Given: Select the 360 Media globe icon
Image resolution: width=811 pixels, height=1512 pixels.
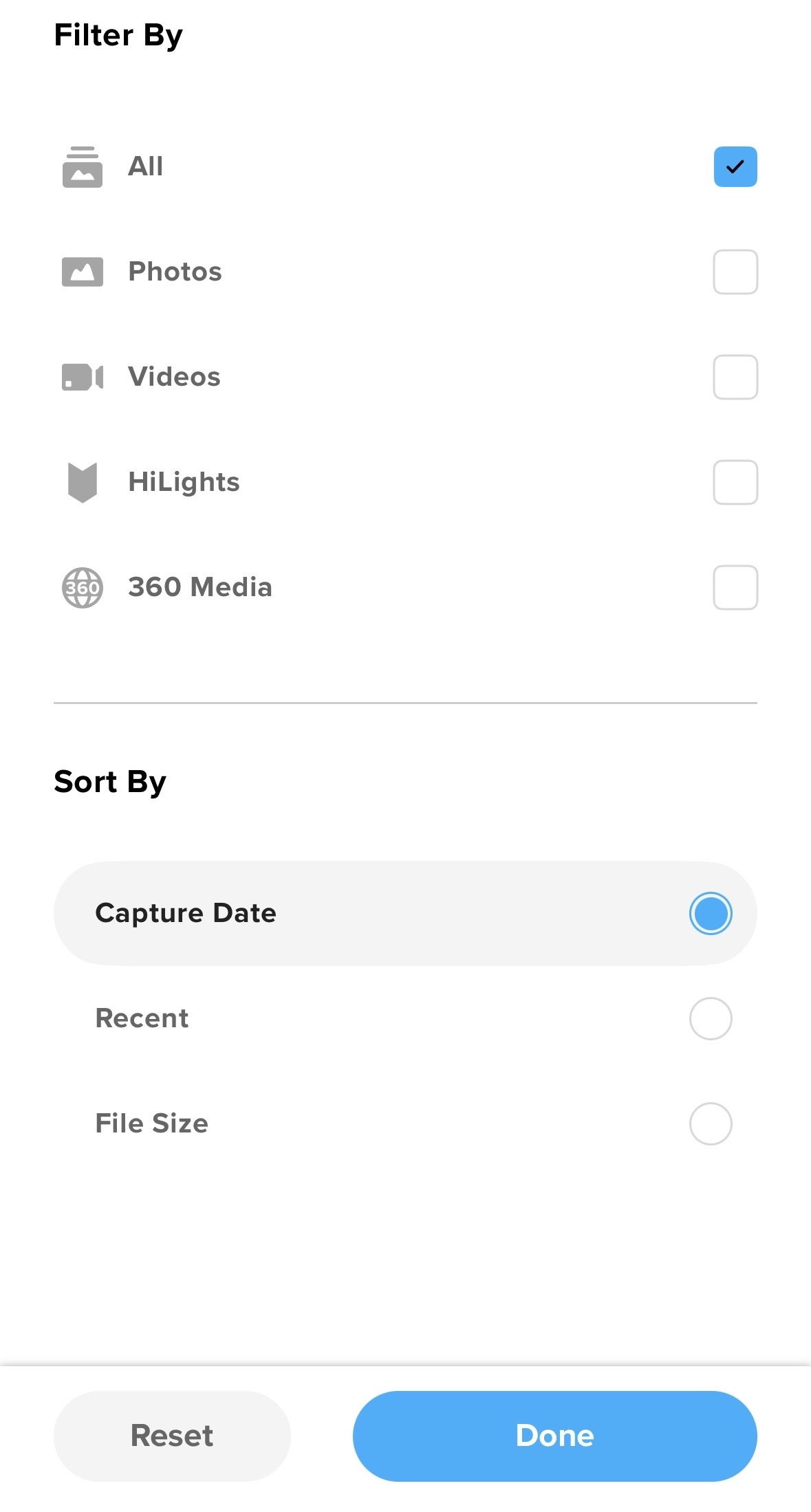Looking at the screenshot, I should pos(83,587).
